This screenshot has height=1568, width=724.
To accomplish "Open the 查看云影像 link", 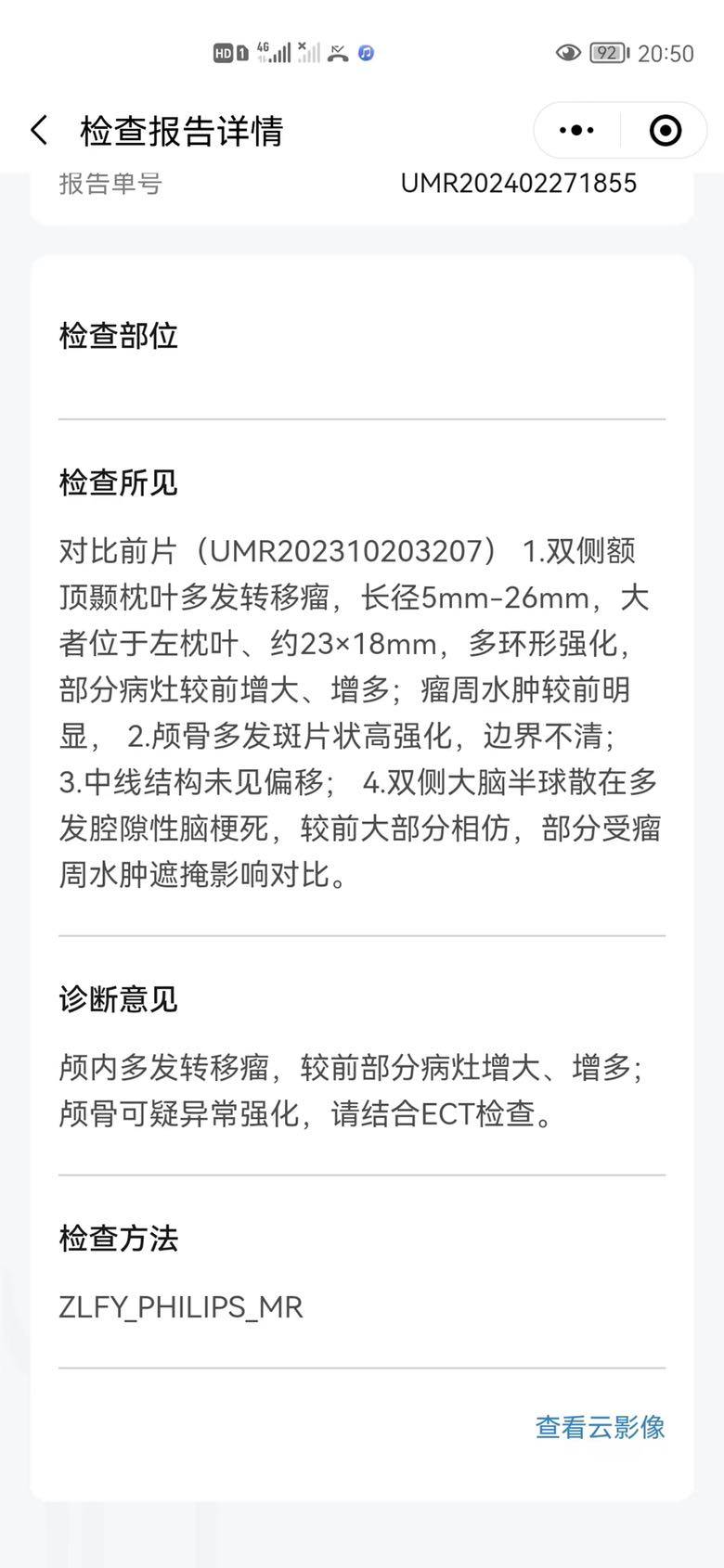I will coord(600,1427).
